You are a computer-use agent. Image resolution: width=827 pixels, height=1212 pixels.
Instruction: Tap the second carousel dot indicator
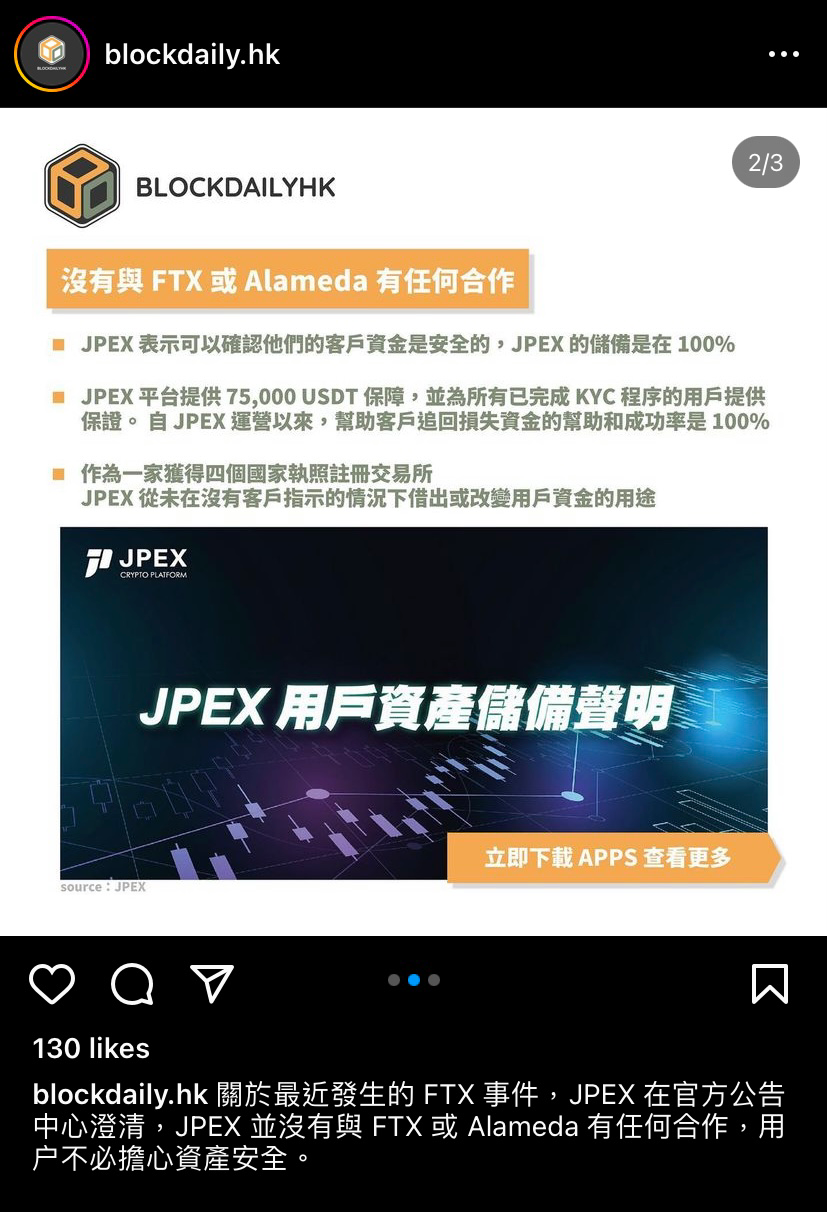pyautogui.click(x=413, y=980)
